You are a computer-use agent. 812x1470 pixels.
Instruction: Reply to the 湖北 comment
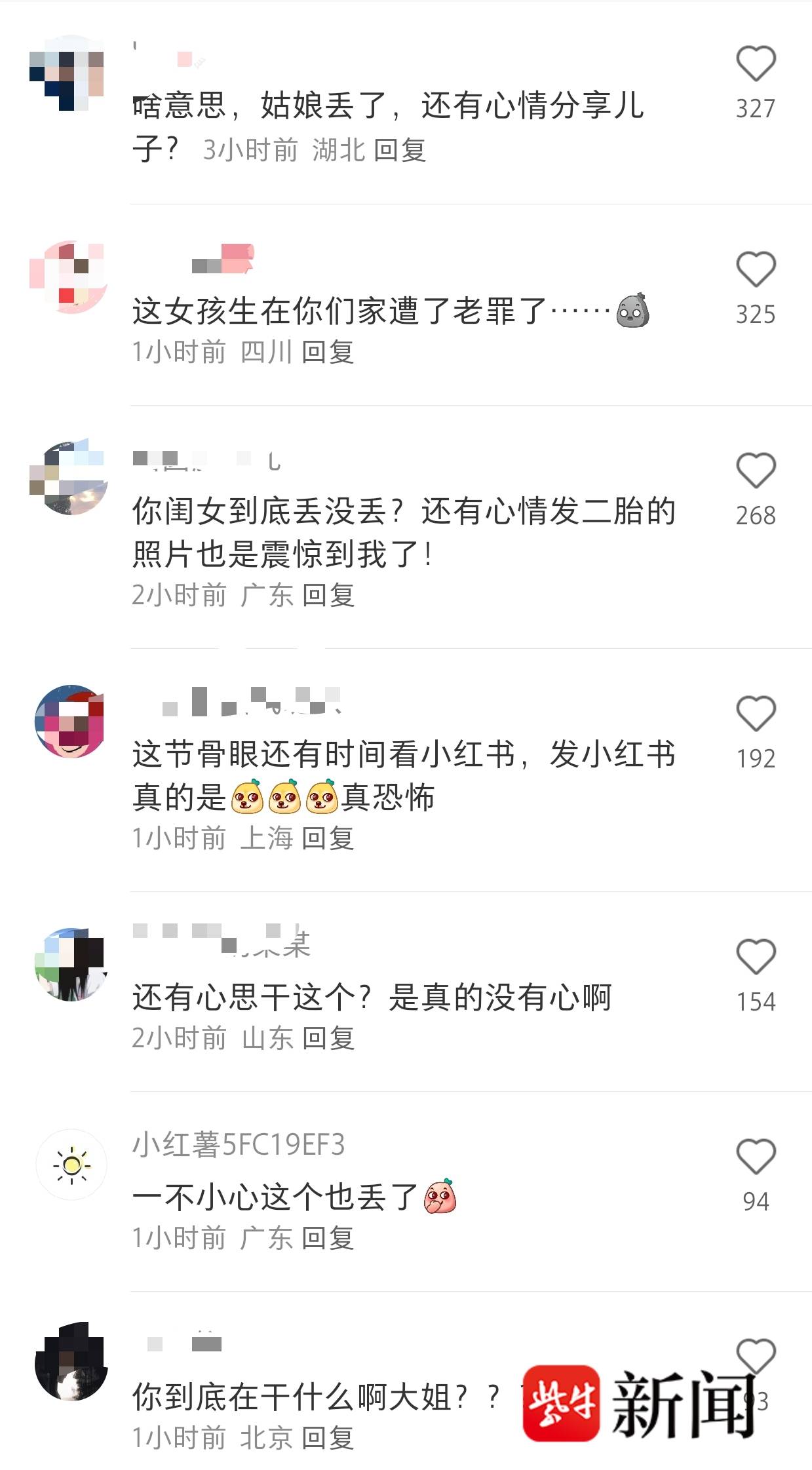tap(400, 150)
